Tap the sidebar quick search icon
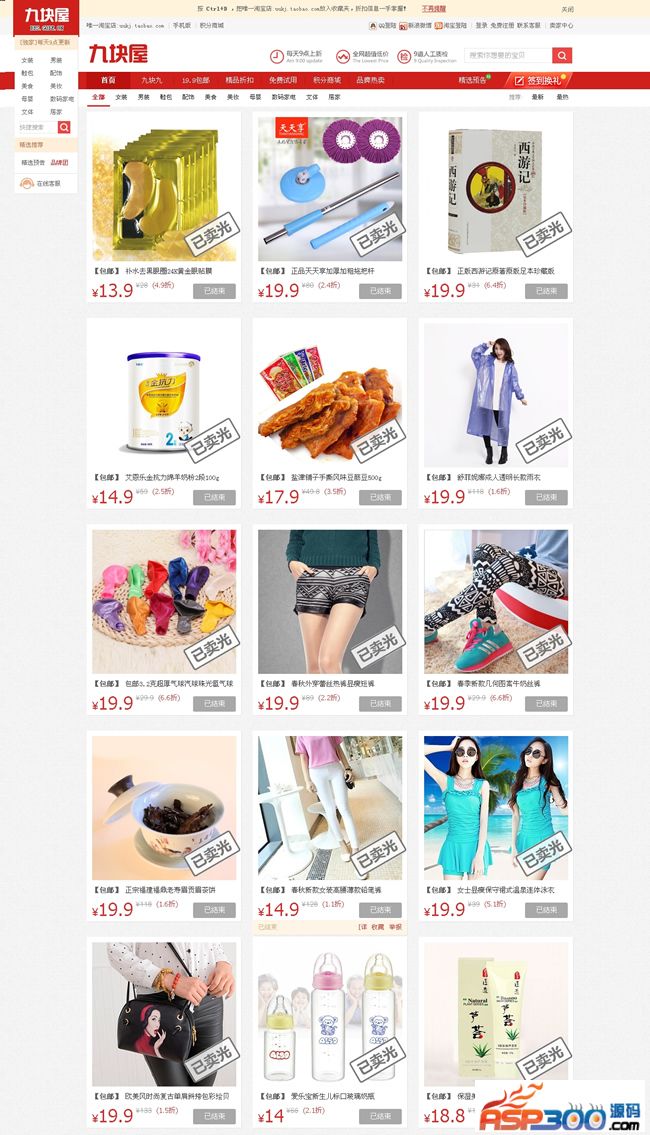This screenshot has width=650, height=1135. [64, 127]
